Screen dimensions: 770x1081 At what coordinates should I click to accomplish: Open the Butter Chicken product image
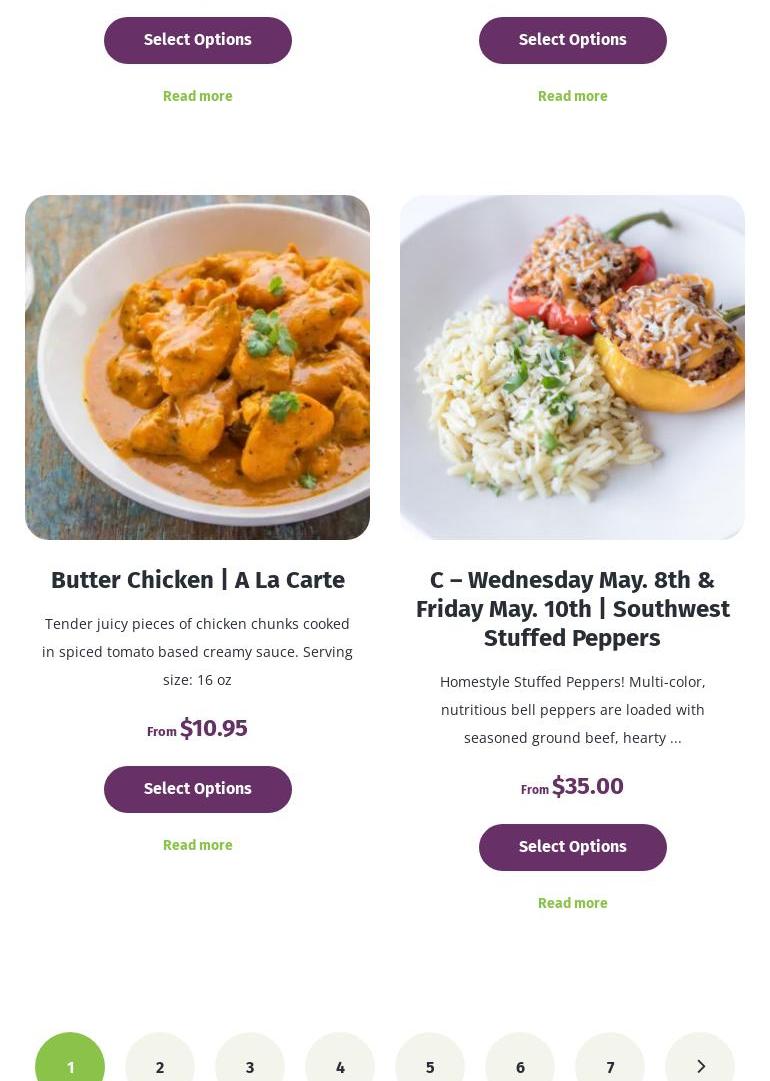click(x=197, y=367)
